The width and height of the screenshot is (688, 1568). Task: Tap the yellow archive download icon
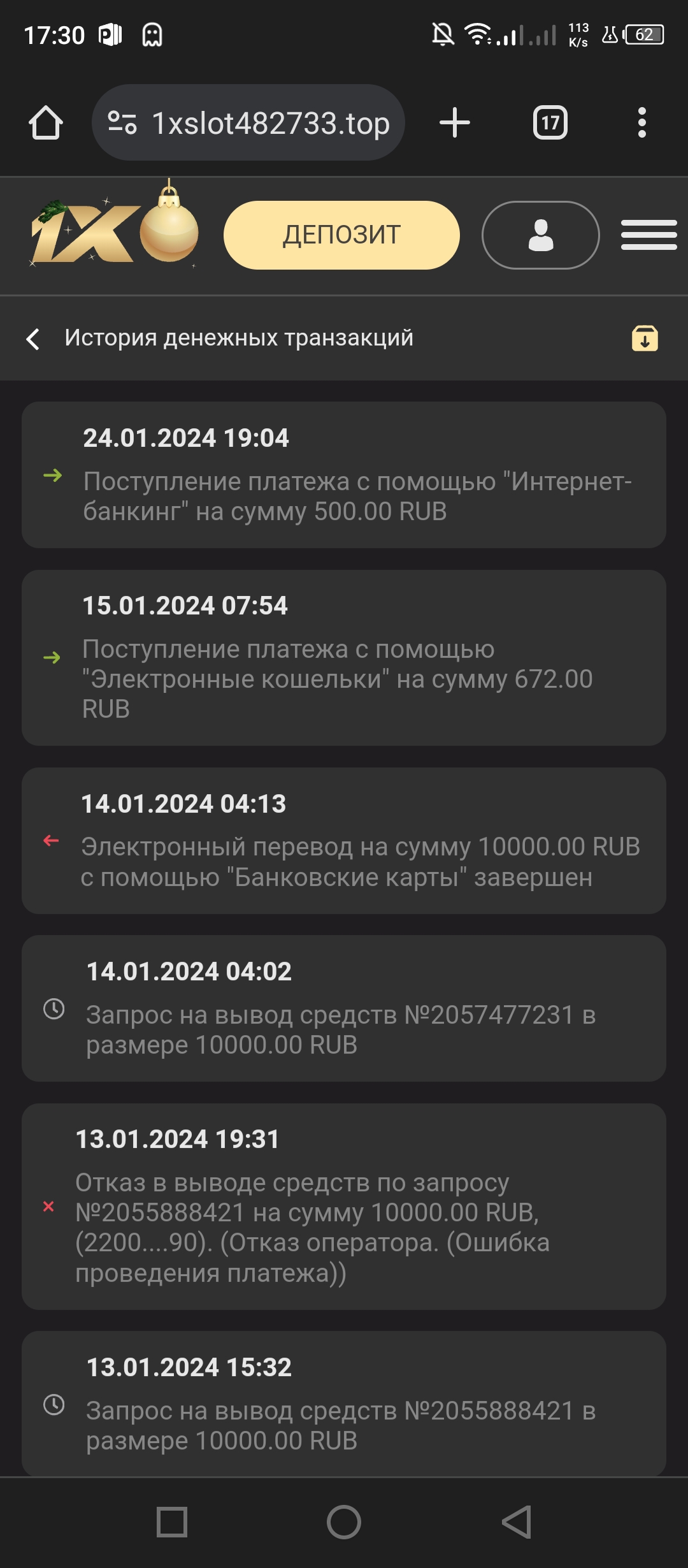(x=645, y=338)
